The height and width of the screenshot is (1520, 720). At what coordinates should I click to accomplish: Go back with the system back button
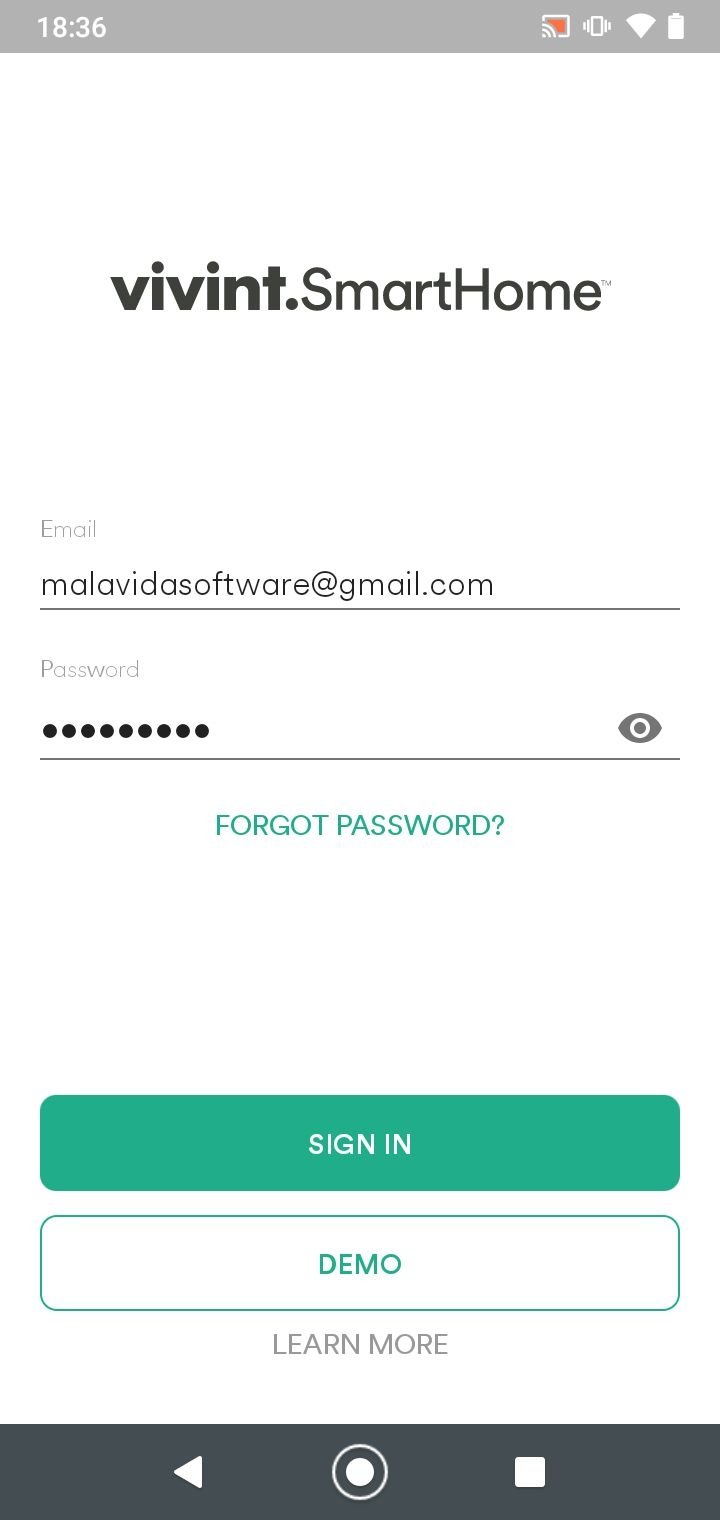[x=188, y=1472]
